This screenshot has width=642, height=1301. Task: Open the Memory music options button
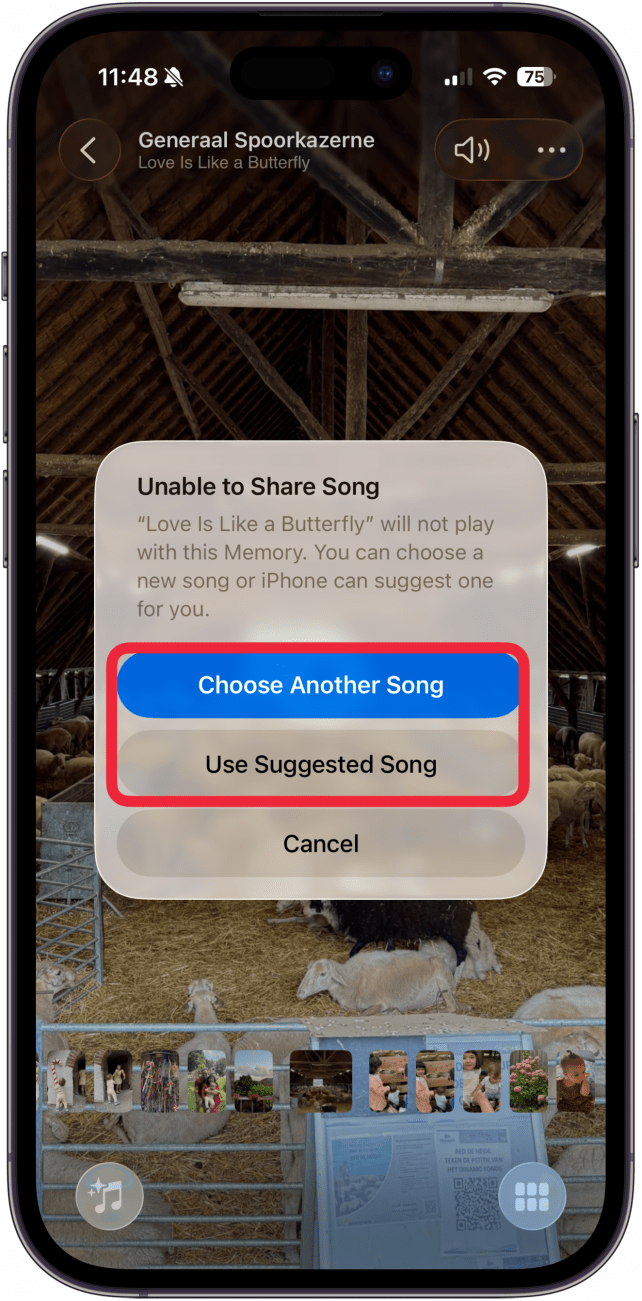click(109, 1196)
